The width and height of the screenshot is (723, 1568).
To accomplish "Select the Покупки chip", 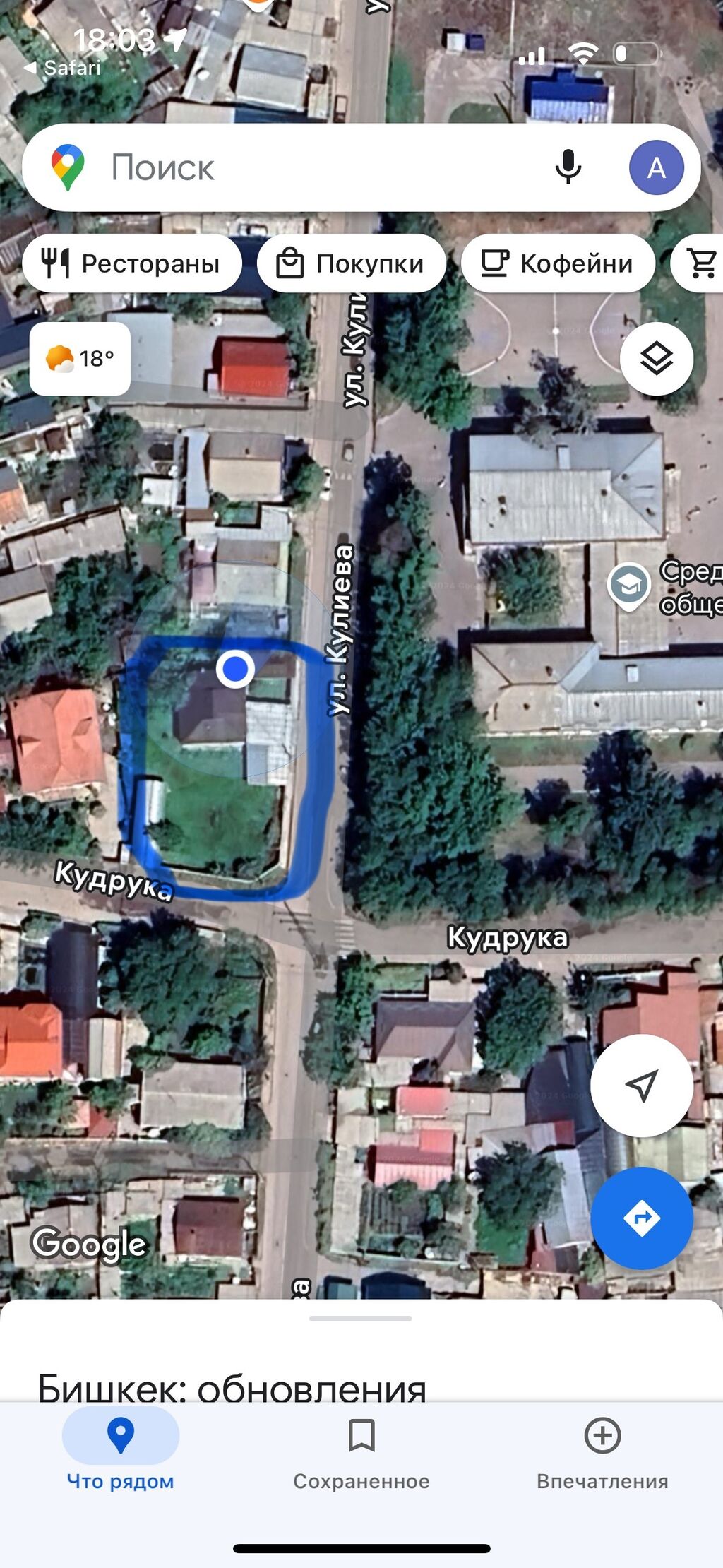I will pyautogui.click(x=352, y=263).
